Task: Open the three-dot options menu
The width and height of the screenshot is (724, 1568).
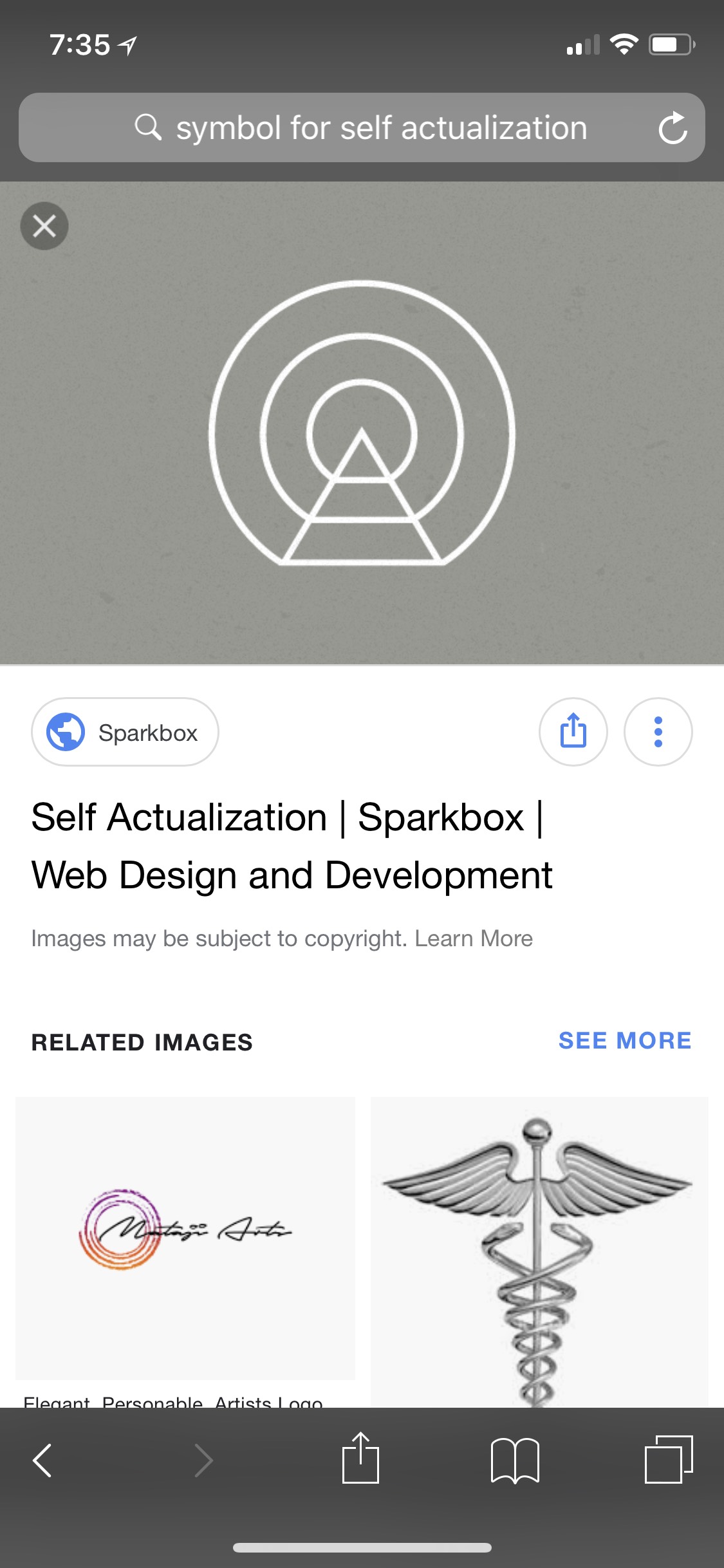Action: [x=658, y=732]
